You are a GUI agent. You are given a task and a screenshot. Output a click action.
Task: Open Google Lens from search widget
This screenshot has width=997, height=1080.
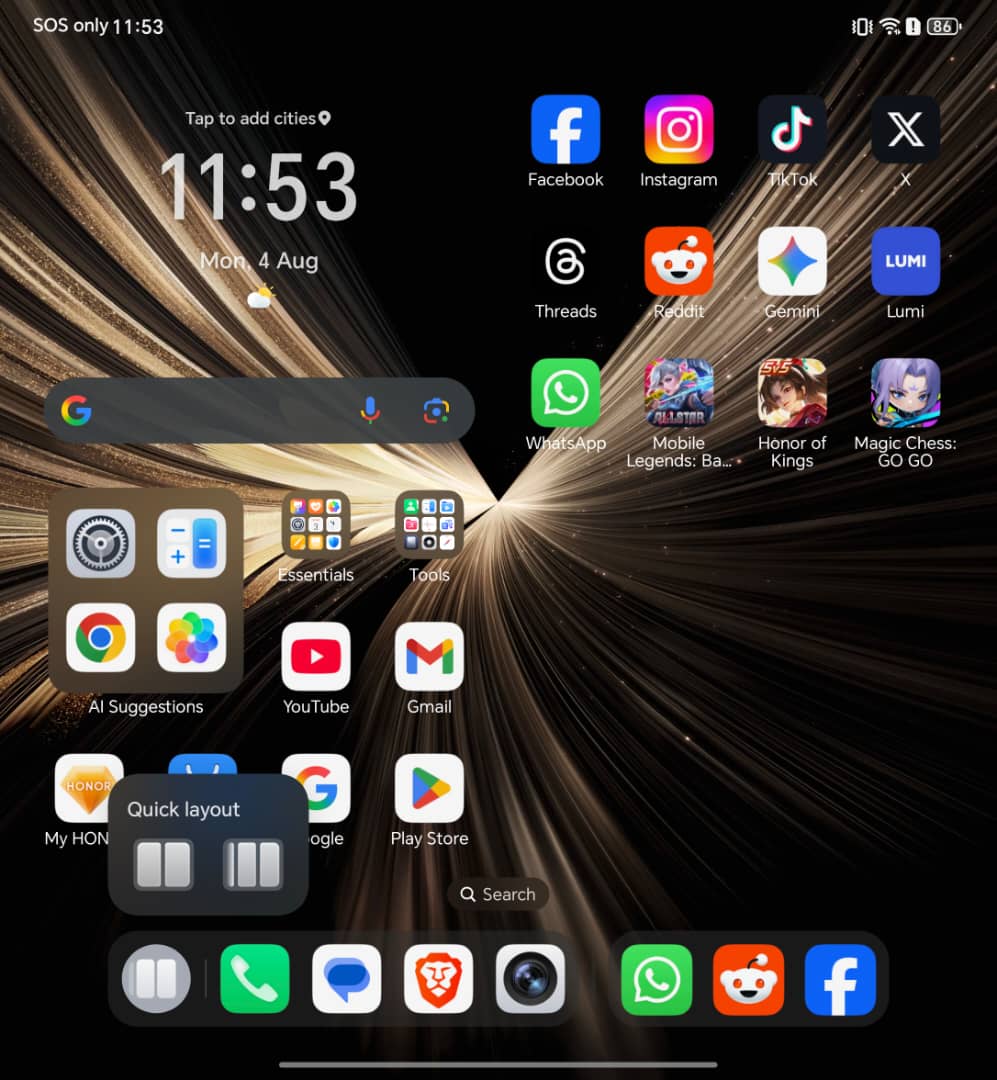click(436, 410)
